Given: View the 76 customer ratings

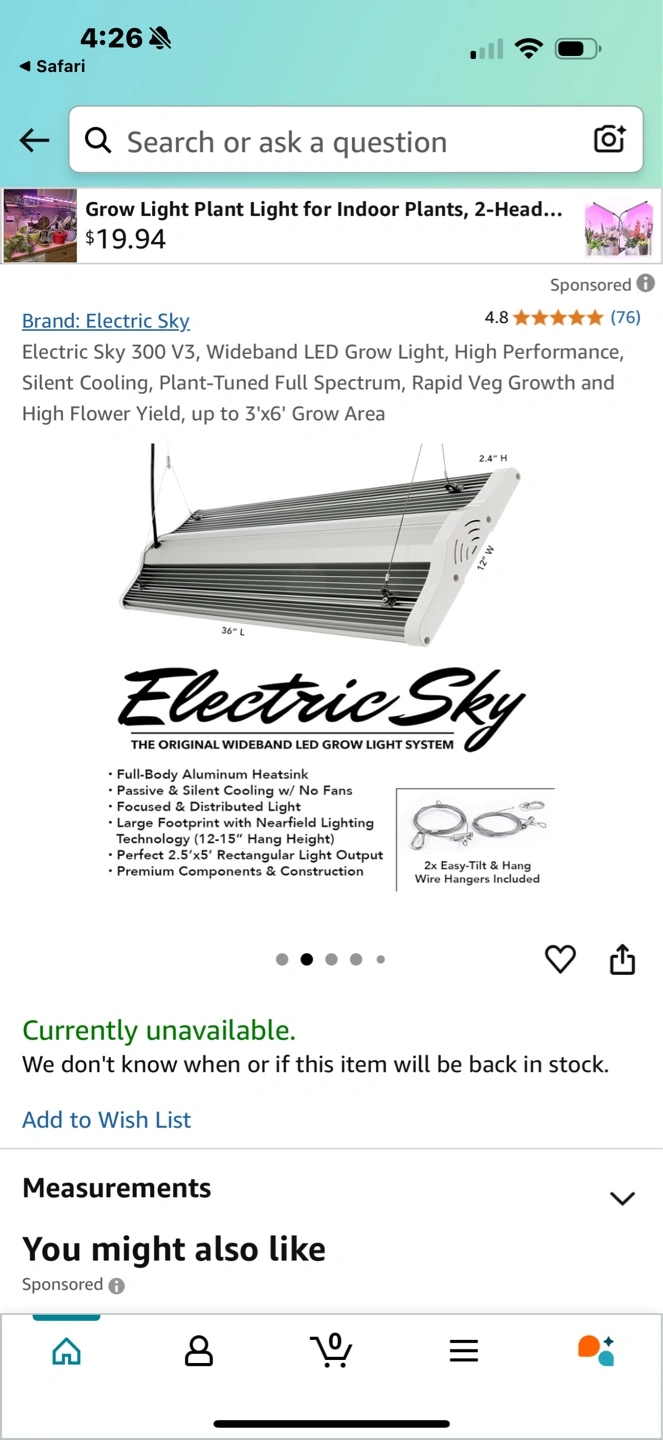Looking at the screenshot, I should tap(625, 318).
